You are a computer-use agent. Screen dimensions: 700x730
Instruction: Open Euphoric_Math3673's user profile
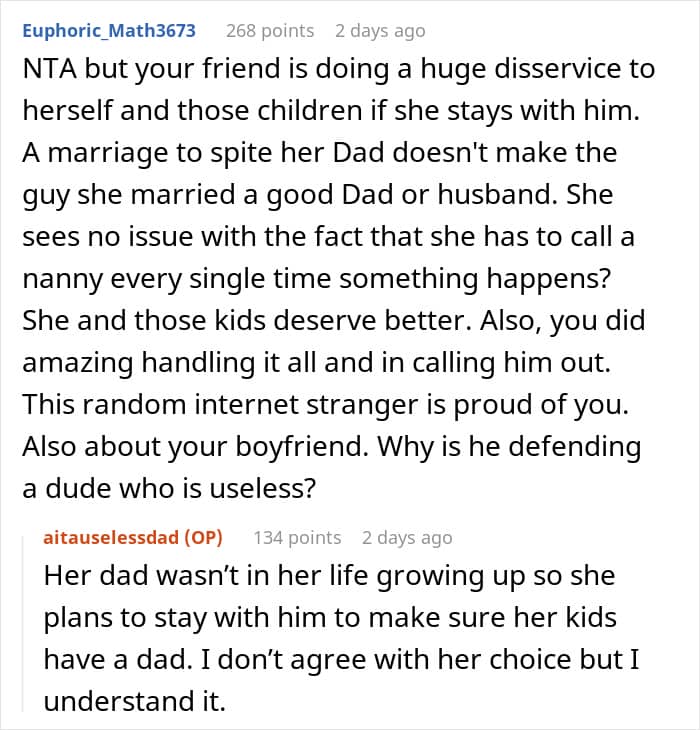pos(109,31)
